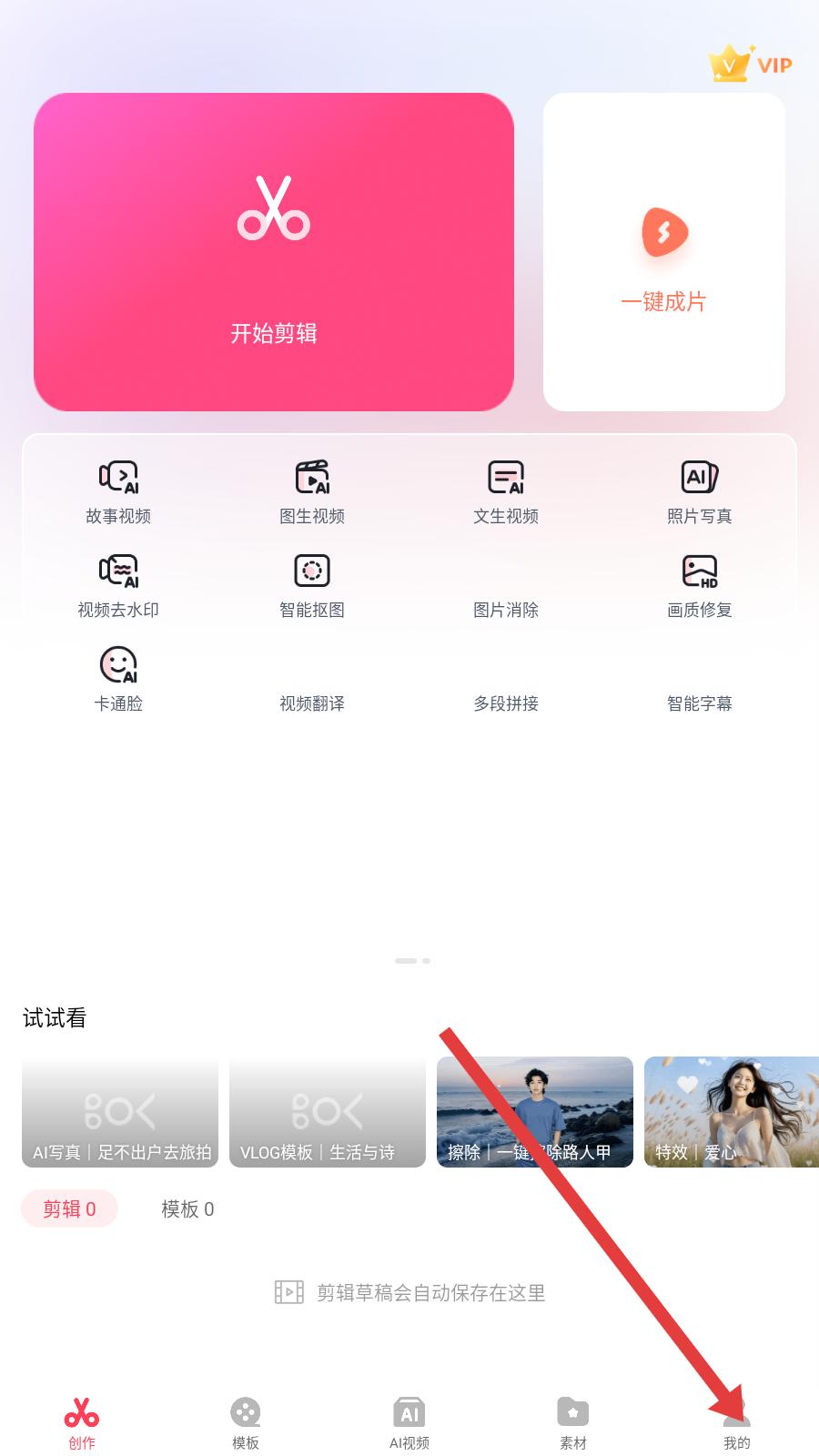Try the 卡通脸 cartoon face tool

pos(118,680)
